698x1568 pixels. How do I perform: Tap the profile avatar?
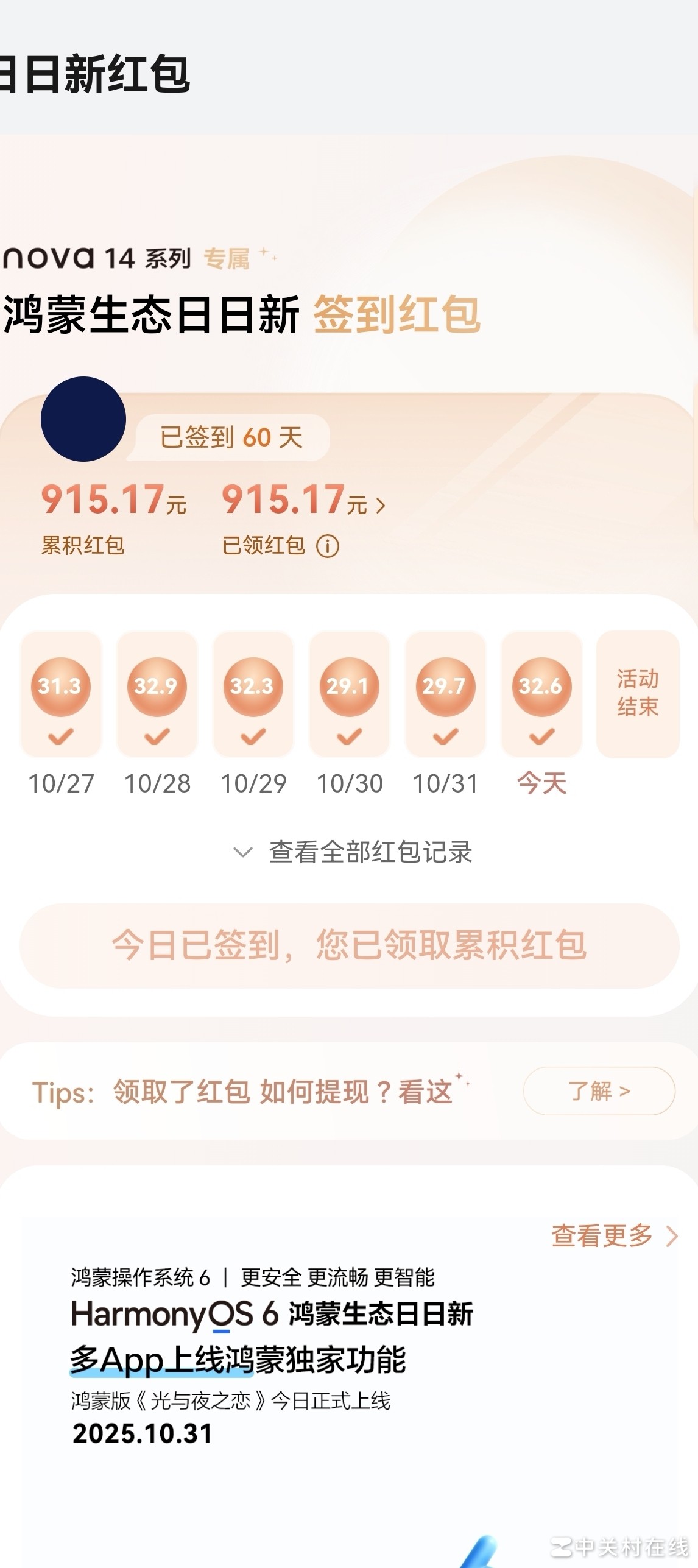83,419
